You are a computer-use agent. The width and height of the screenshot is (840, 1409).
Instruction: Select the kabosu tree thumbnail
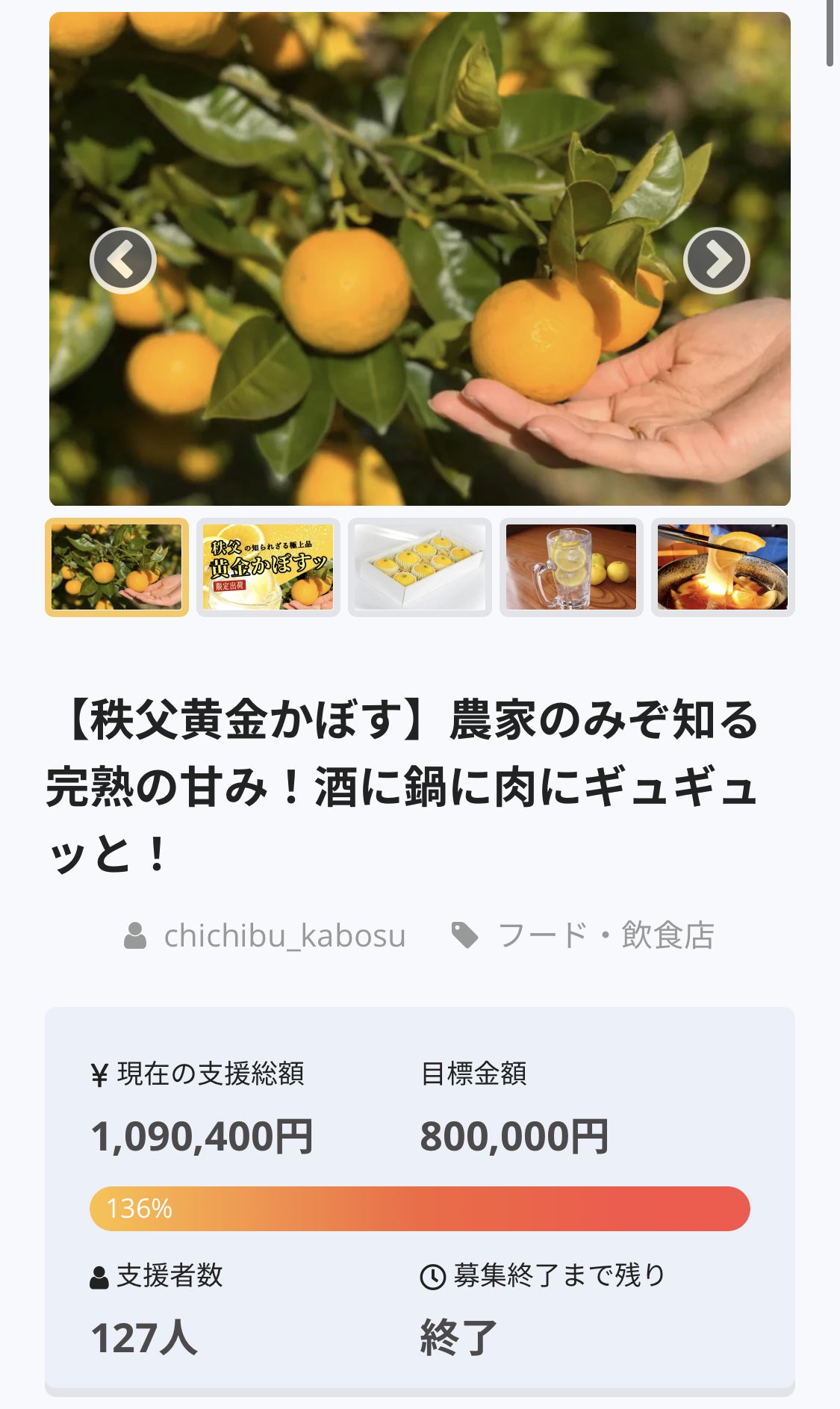pos(116,567)
